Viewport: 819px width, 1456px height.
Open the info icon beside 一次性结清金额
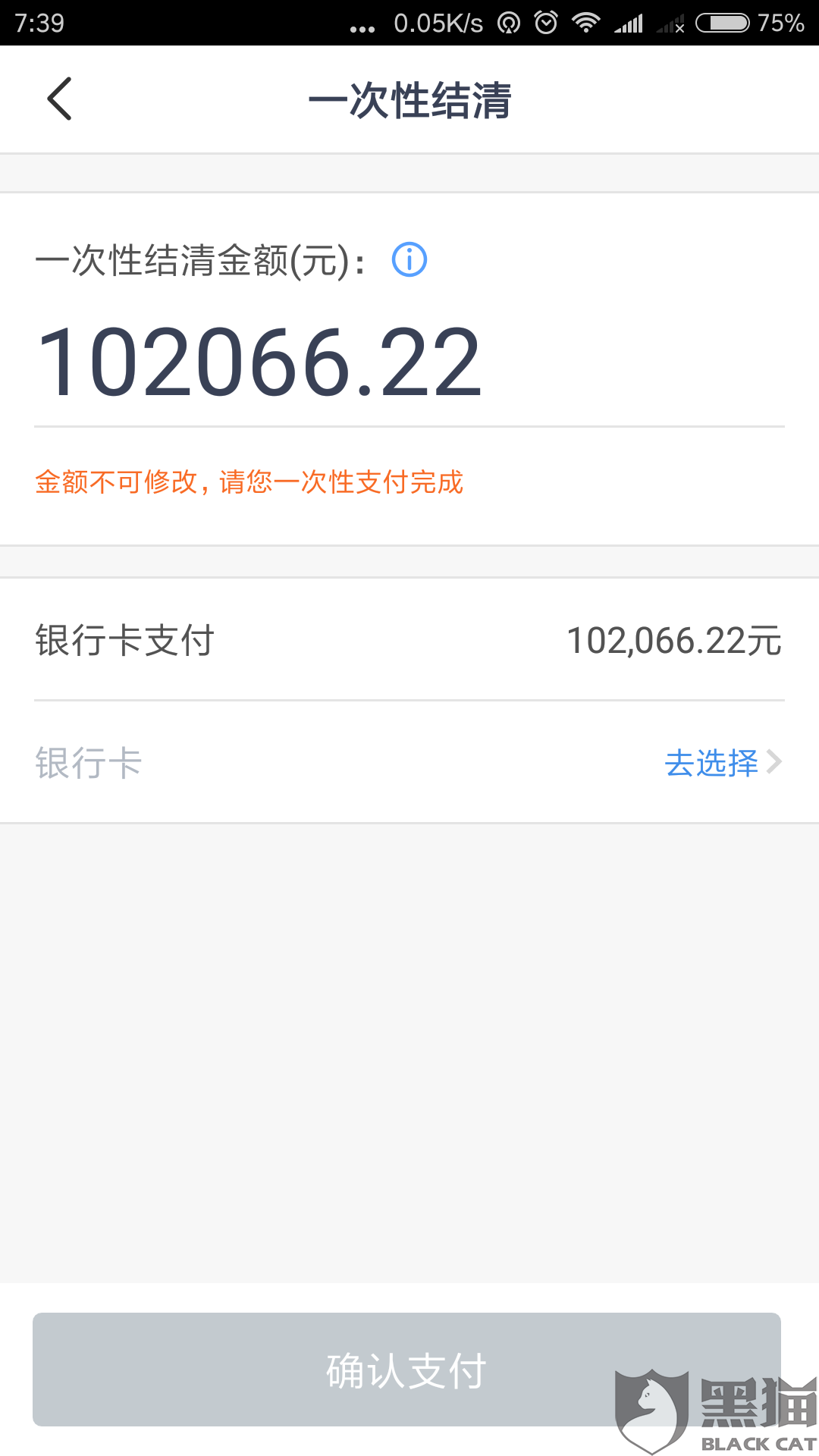[409, 260]
